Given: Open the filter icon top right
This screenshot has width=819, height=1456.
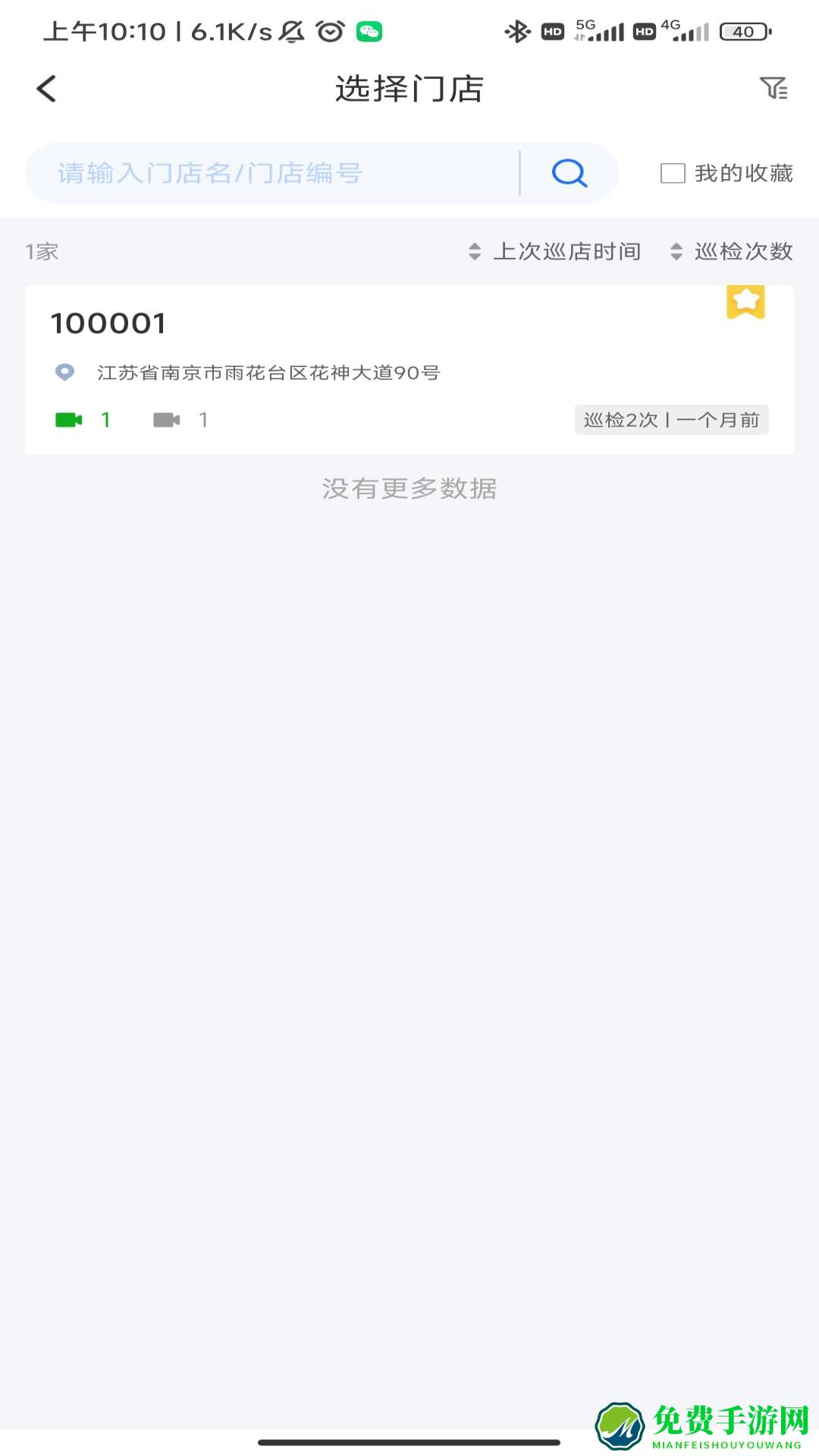Looking at the screenshot, I should point(773,89).
